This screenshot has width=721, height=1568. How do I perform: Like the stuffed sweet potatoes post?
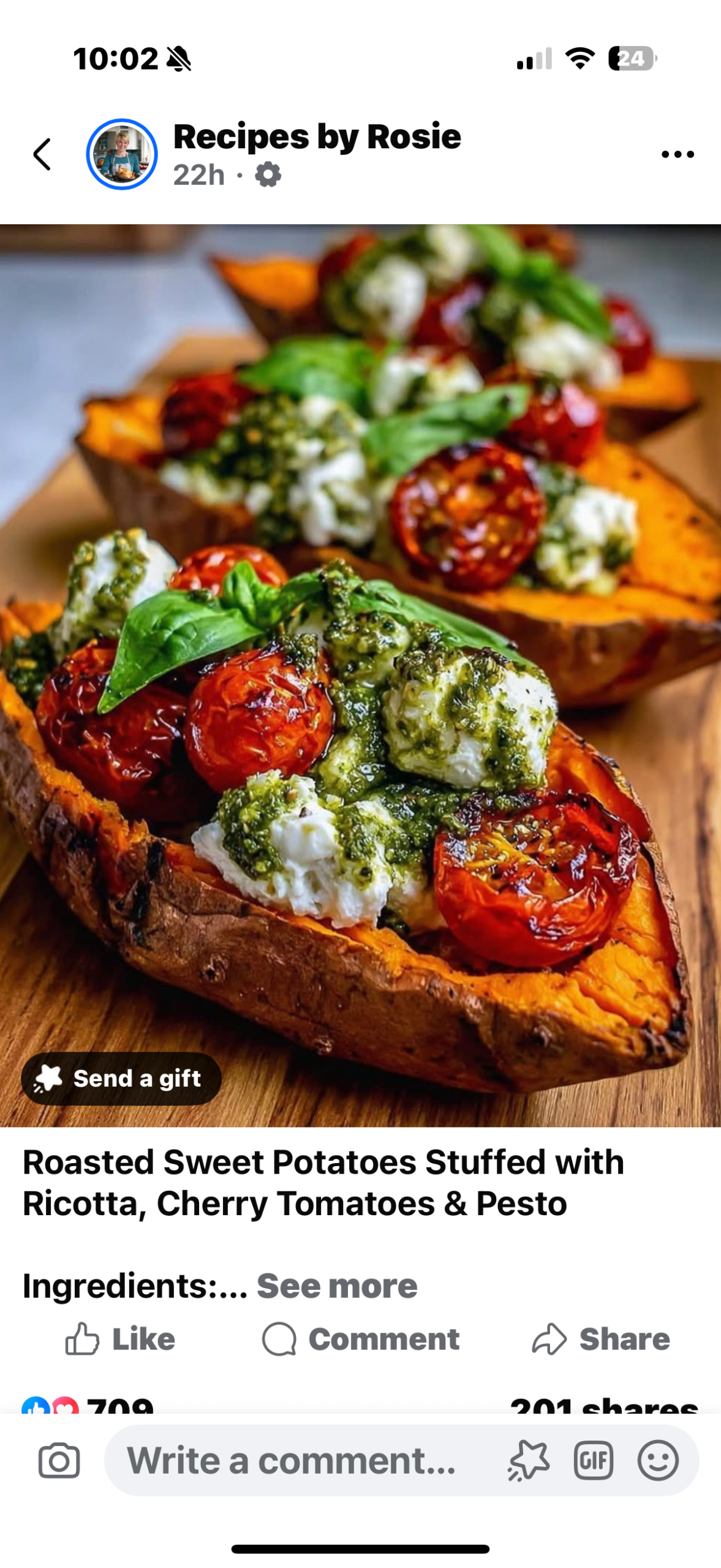pos(121,1339)
